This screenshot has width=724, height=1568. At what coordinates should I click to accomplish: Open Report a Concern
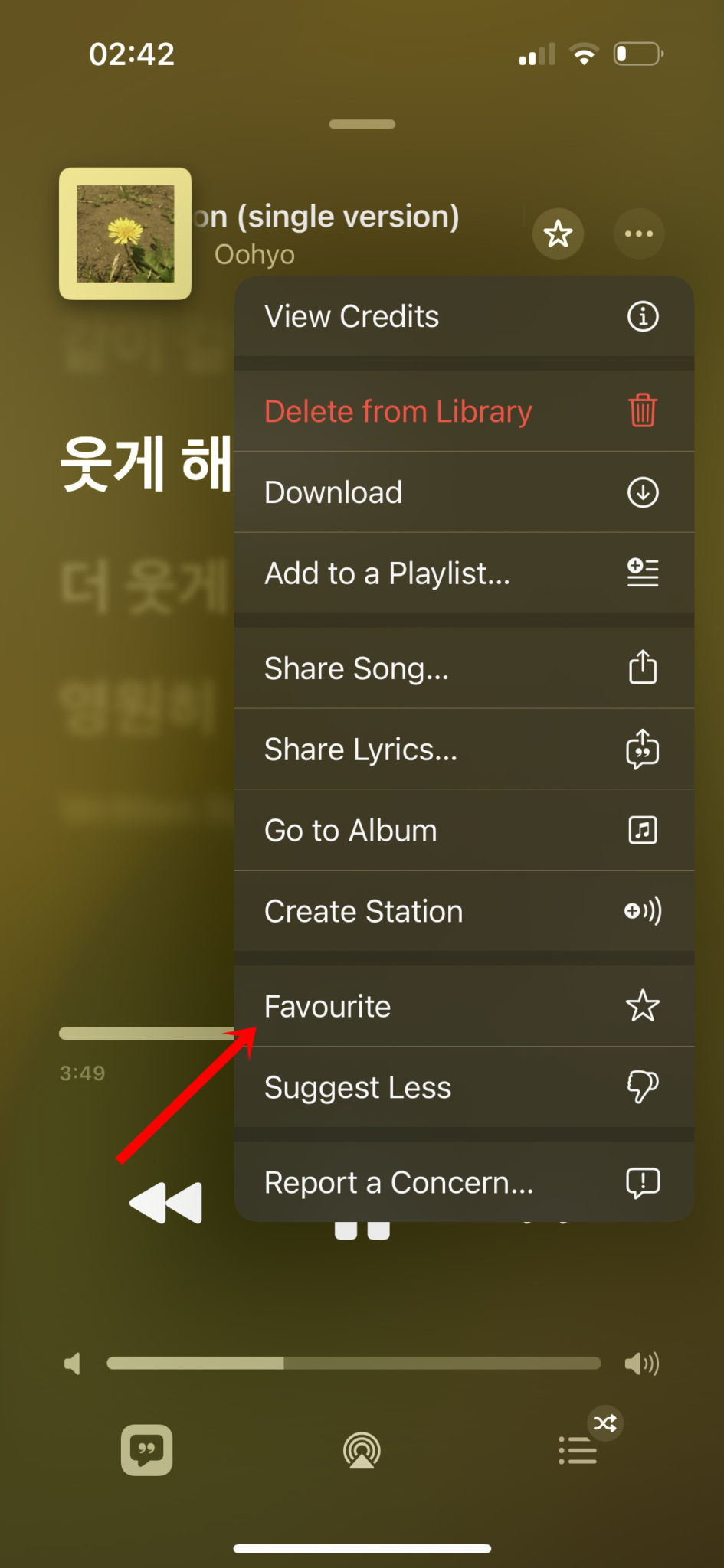click(463, 1182)
